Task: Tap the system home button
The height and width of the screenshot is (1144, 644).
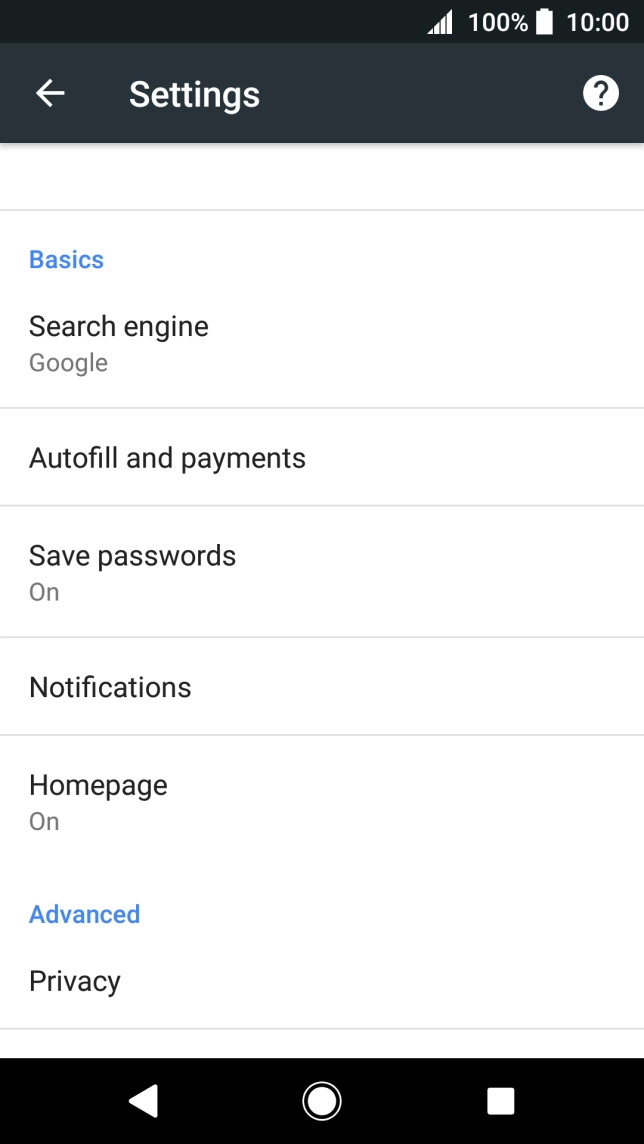Action: click(322, 1101)
